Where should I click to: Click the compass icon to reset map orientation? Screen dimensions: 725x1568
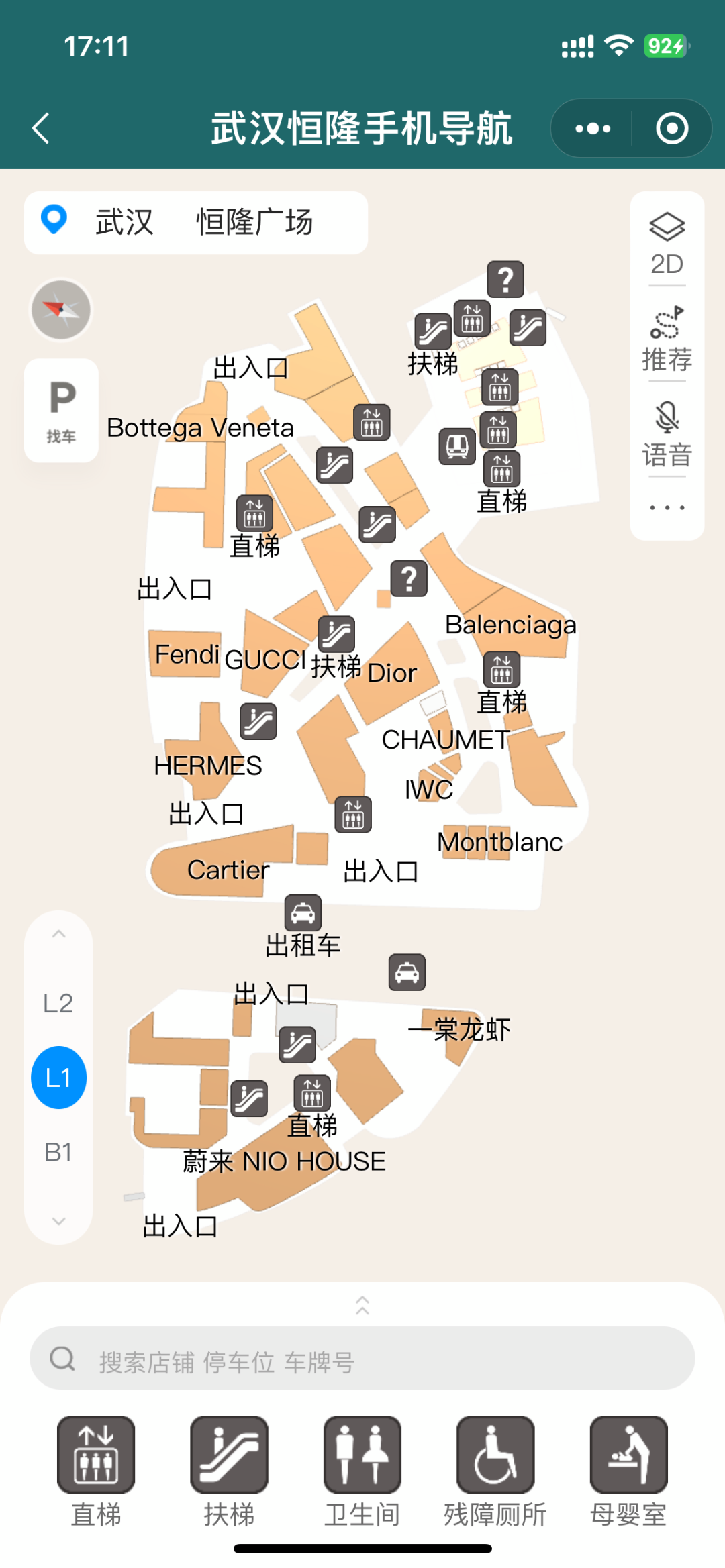click(x=60, y=311)
